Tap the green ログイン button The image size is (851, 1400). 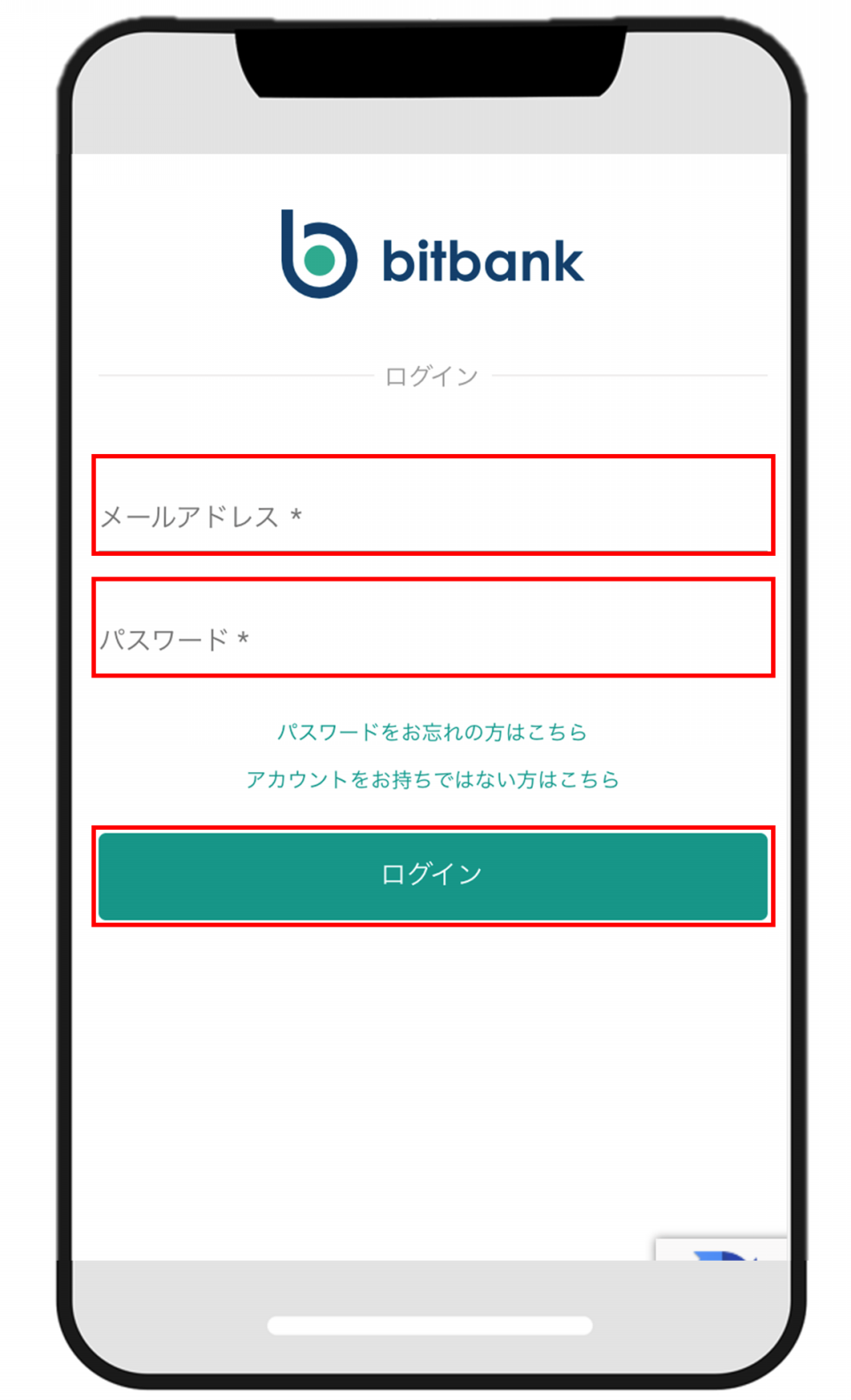pos(433,876)
